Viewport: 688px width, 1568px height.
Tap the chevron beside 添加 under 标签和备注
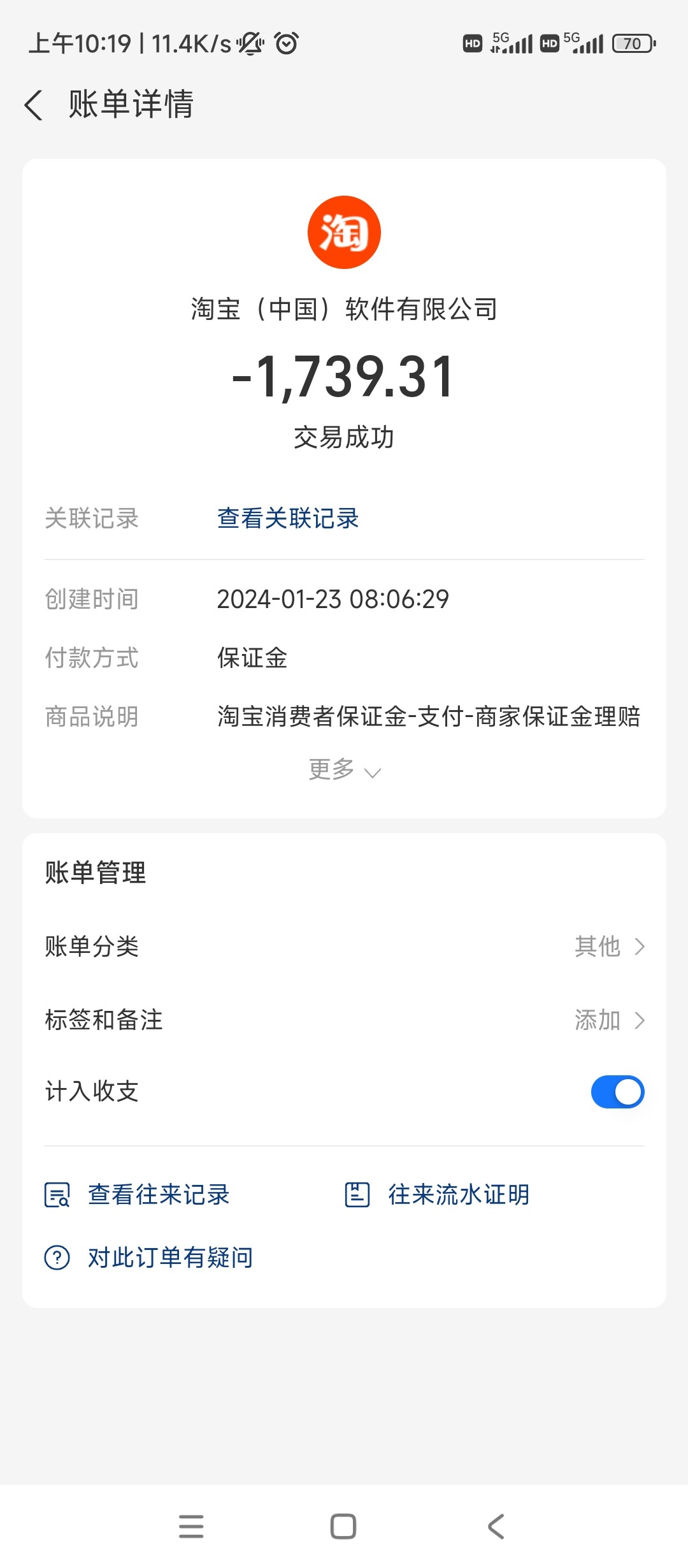point(640,1020)
